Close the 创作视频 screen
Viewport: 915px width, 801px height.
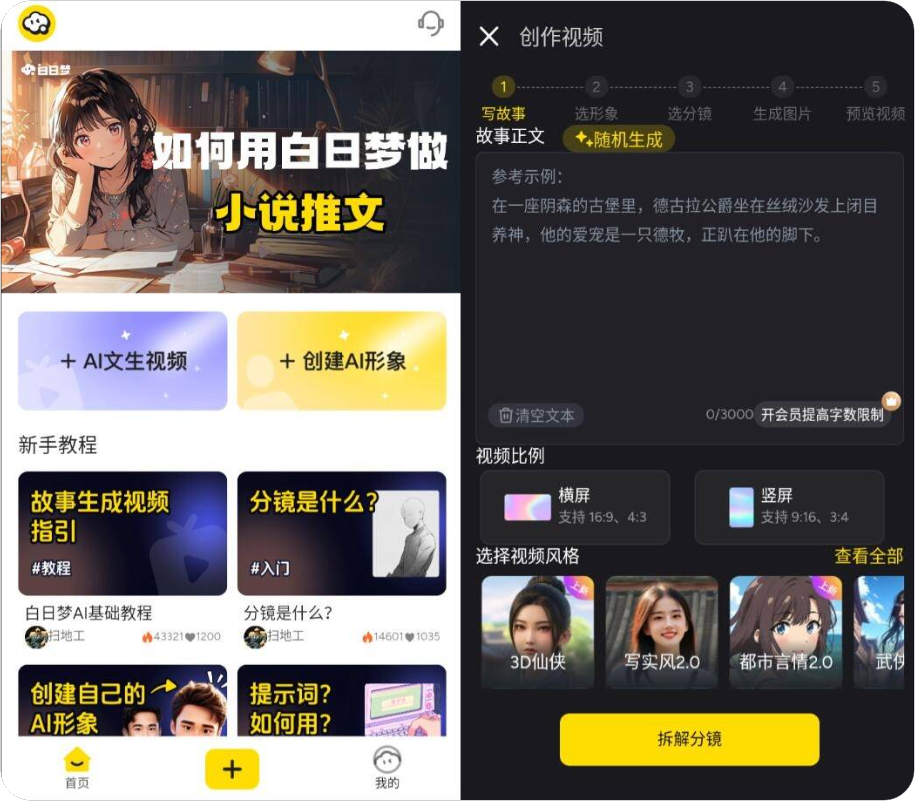[x=489, y=37]
